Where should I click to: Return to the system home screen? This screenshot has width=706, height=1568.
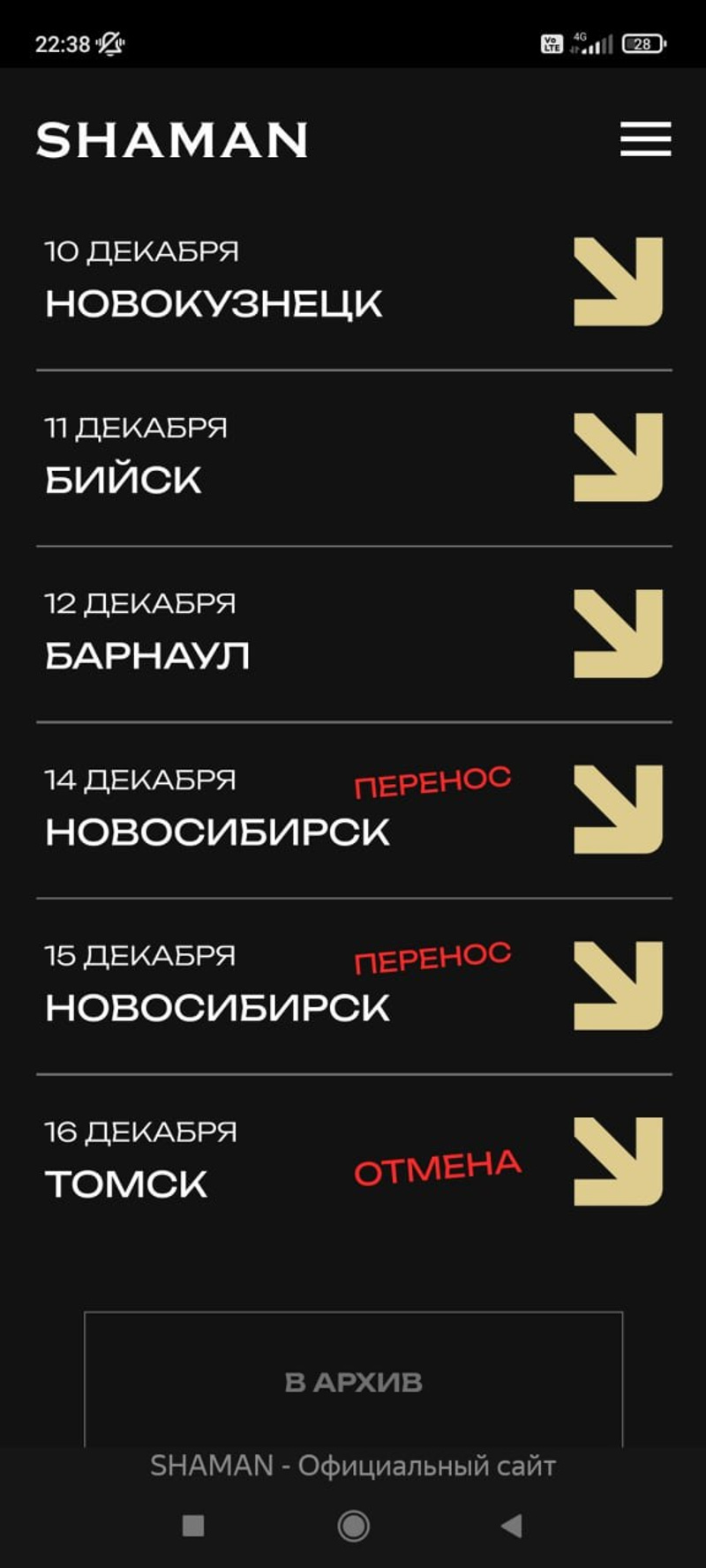point(353,1526)
